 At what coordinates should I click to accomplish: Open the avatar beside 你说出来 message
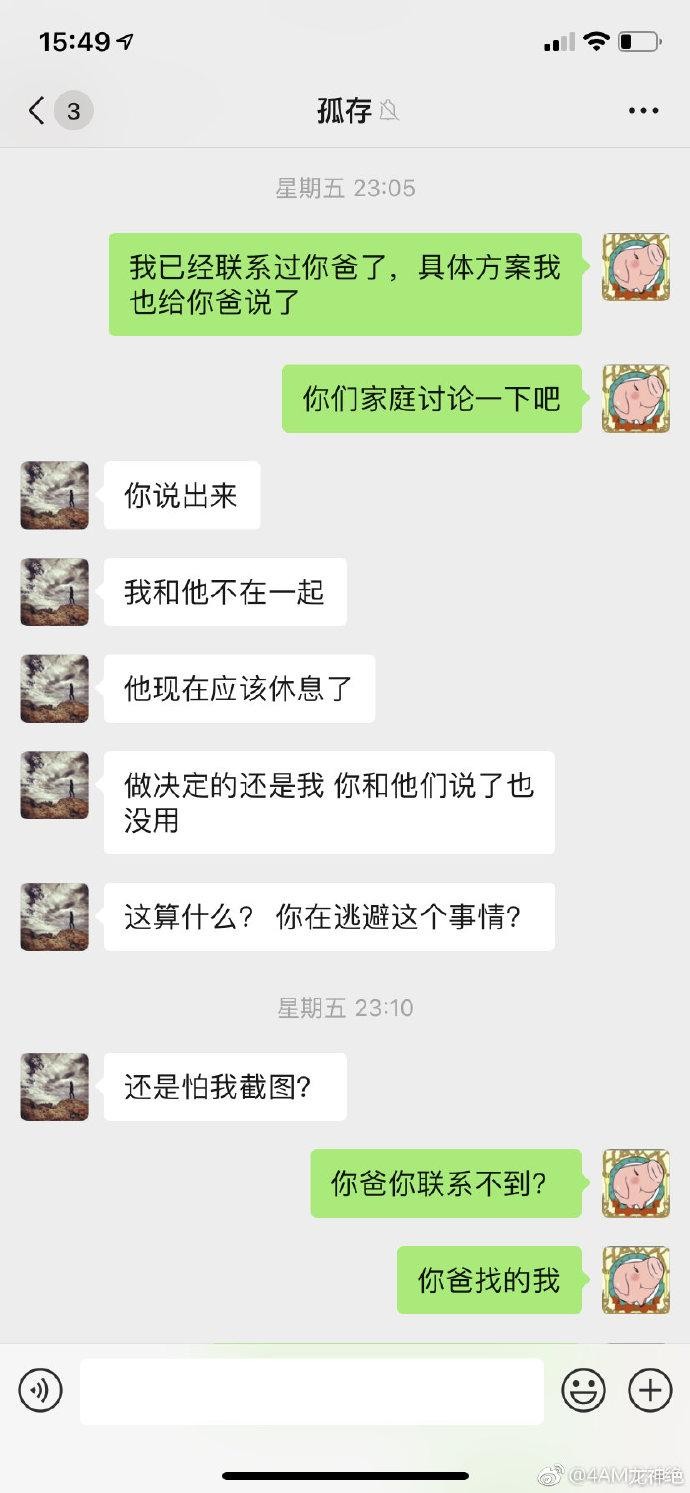pos(55,495)
